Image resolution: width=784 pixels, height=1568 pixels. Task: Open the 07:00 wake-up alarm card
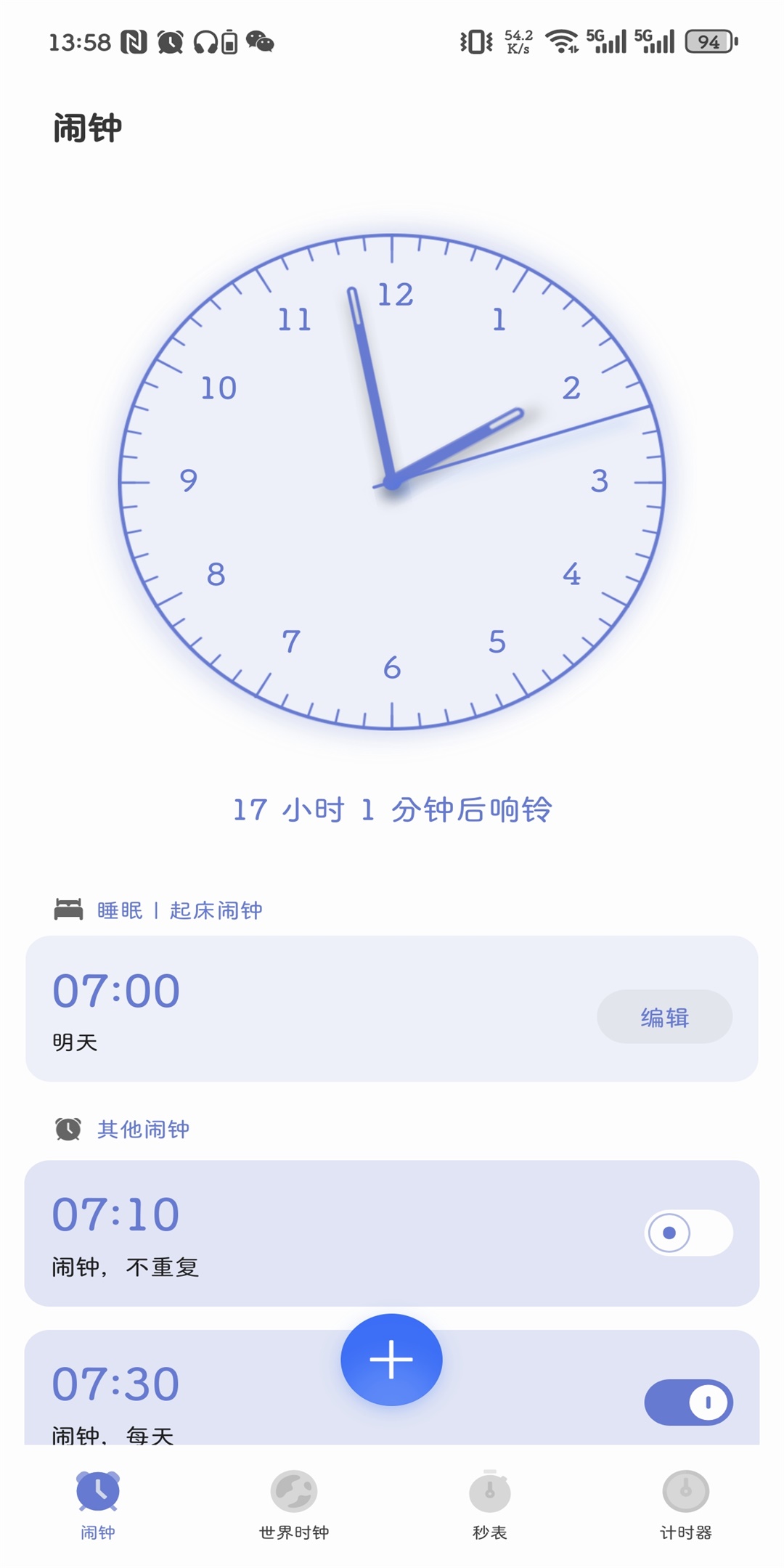tap(290, 1009)
